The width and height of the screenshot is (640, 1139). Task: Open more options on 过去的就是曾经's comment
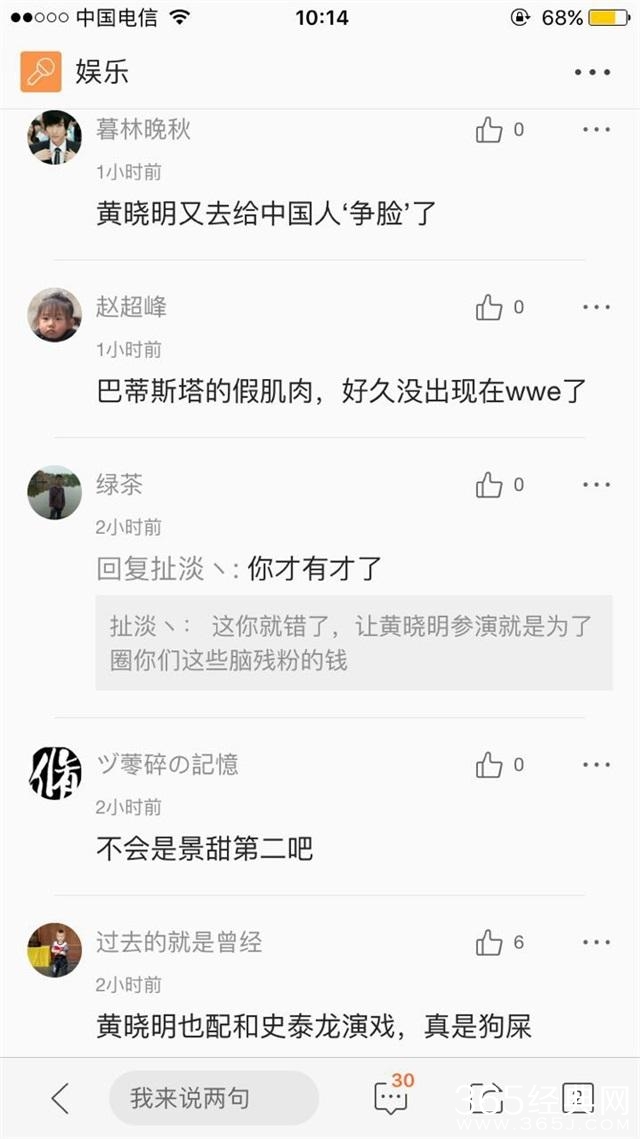tap(596, 943)
